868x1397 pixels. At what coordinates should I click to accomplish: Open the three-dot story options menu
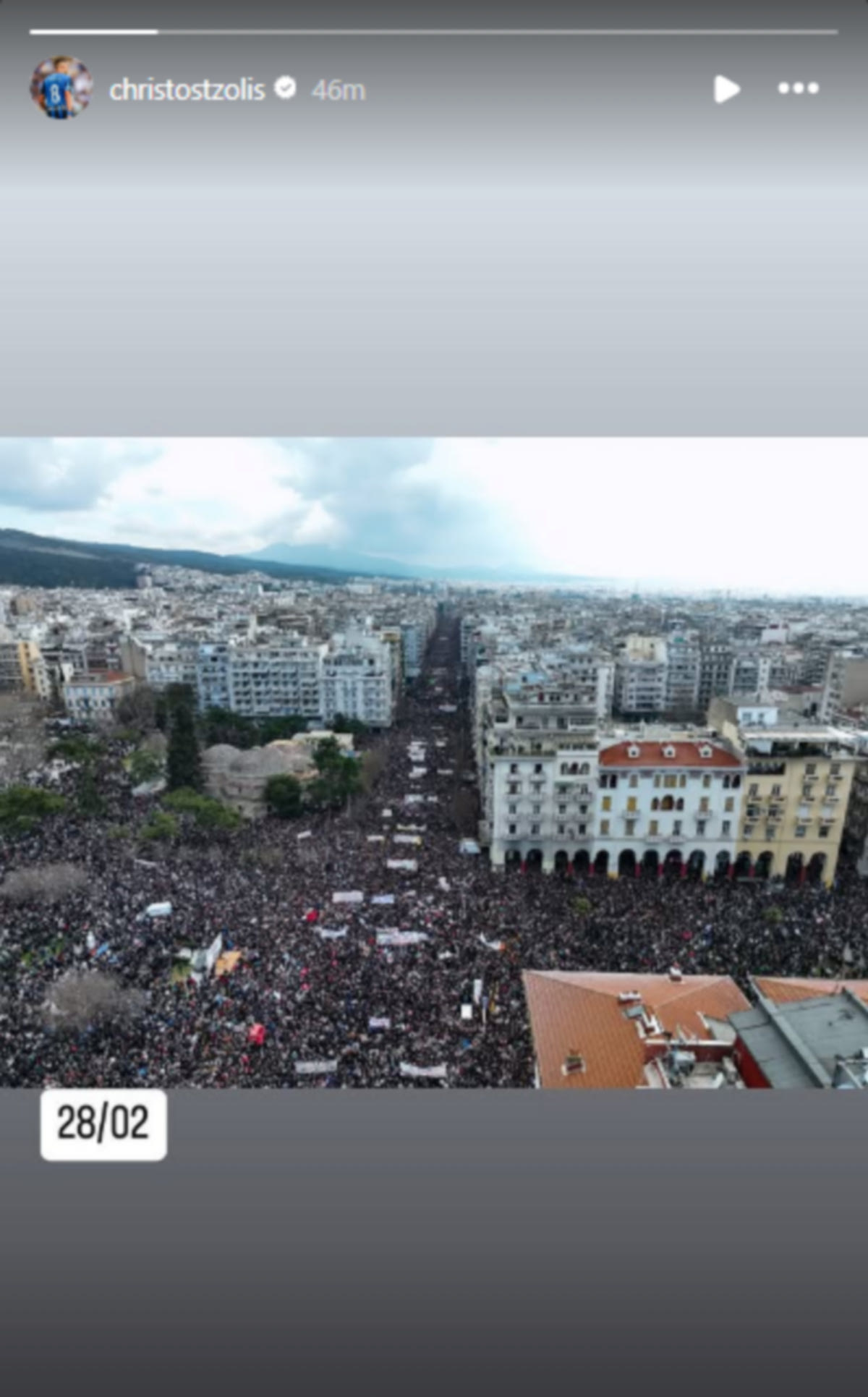pos(798,89)
